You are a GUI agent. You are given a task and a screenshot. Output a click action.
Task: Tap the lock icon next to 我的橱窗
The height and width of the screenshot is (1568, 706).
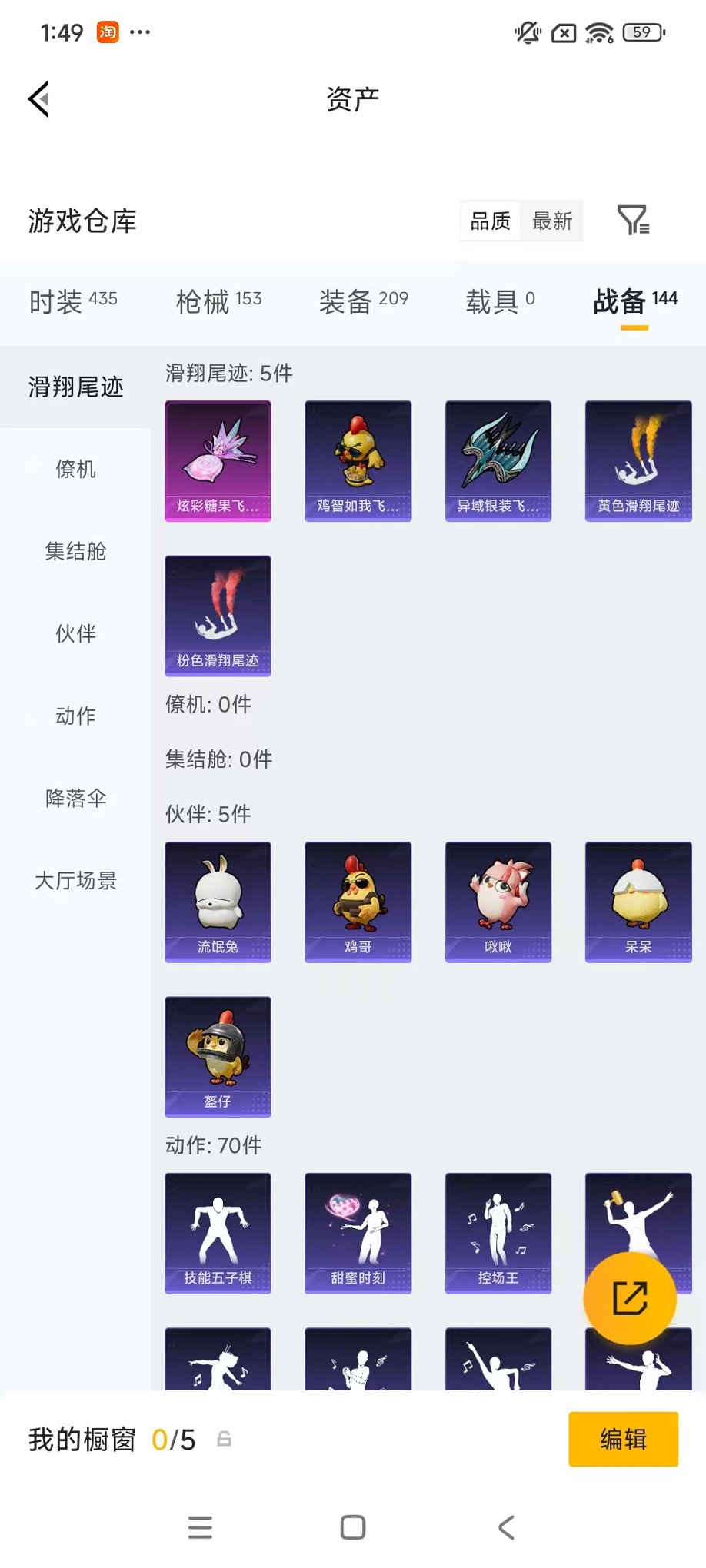point(224,1439)
